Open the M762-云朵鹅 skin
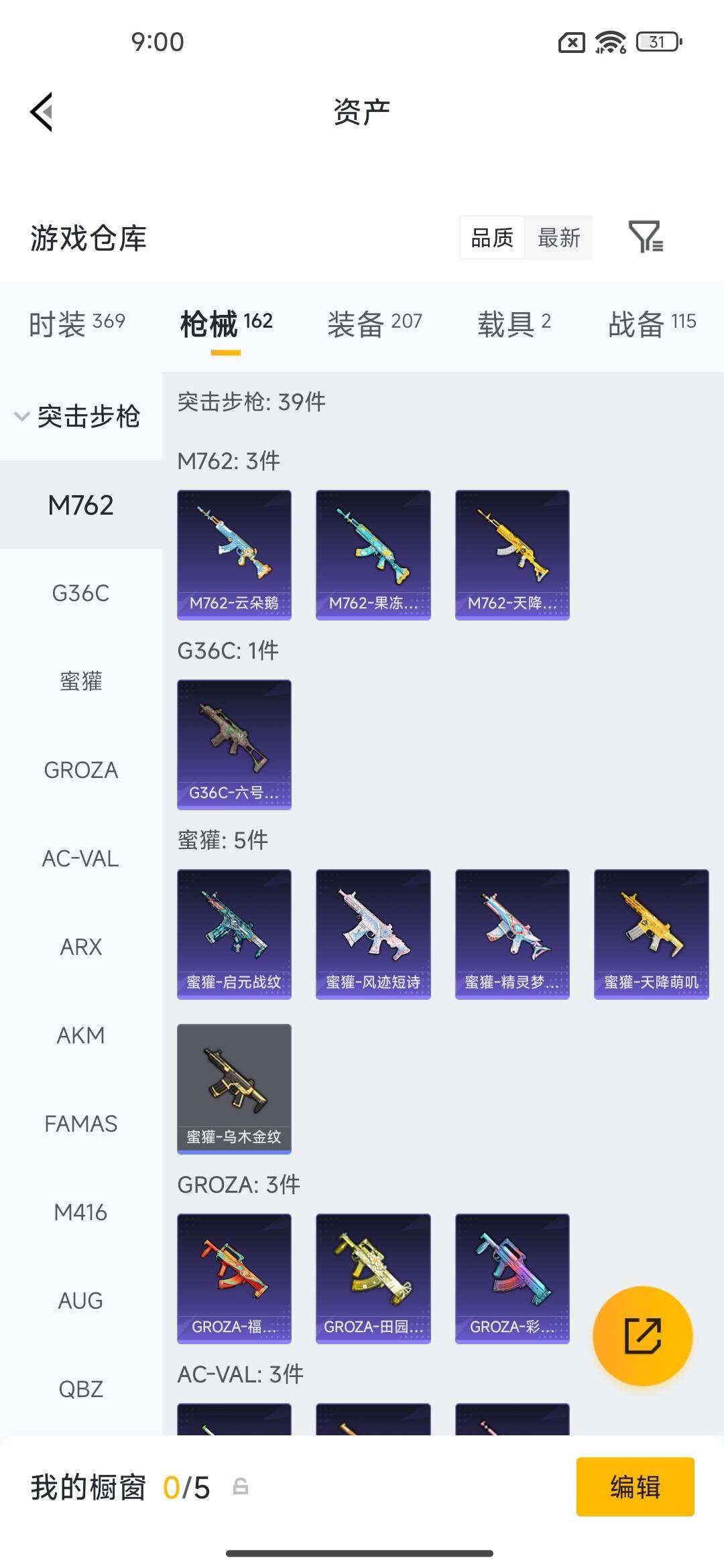Image resolution: width=724 pixels, height=1568 pixels. [234, 554]
